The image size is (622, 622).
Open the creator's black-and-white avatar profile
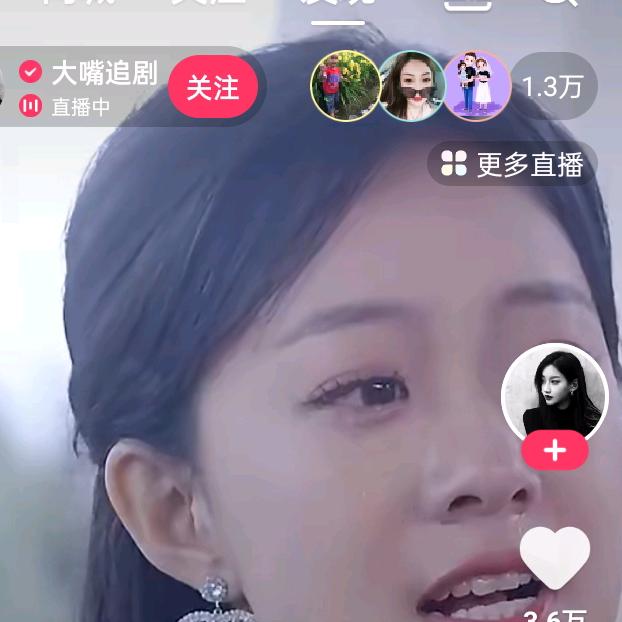click(554, 393)
